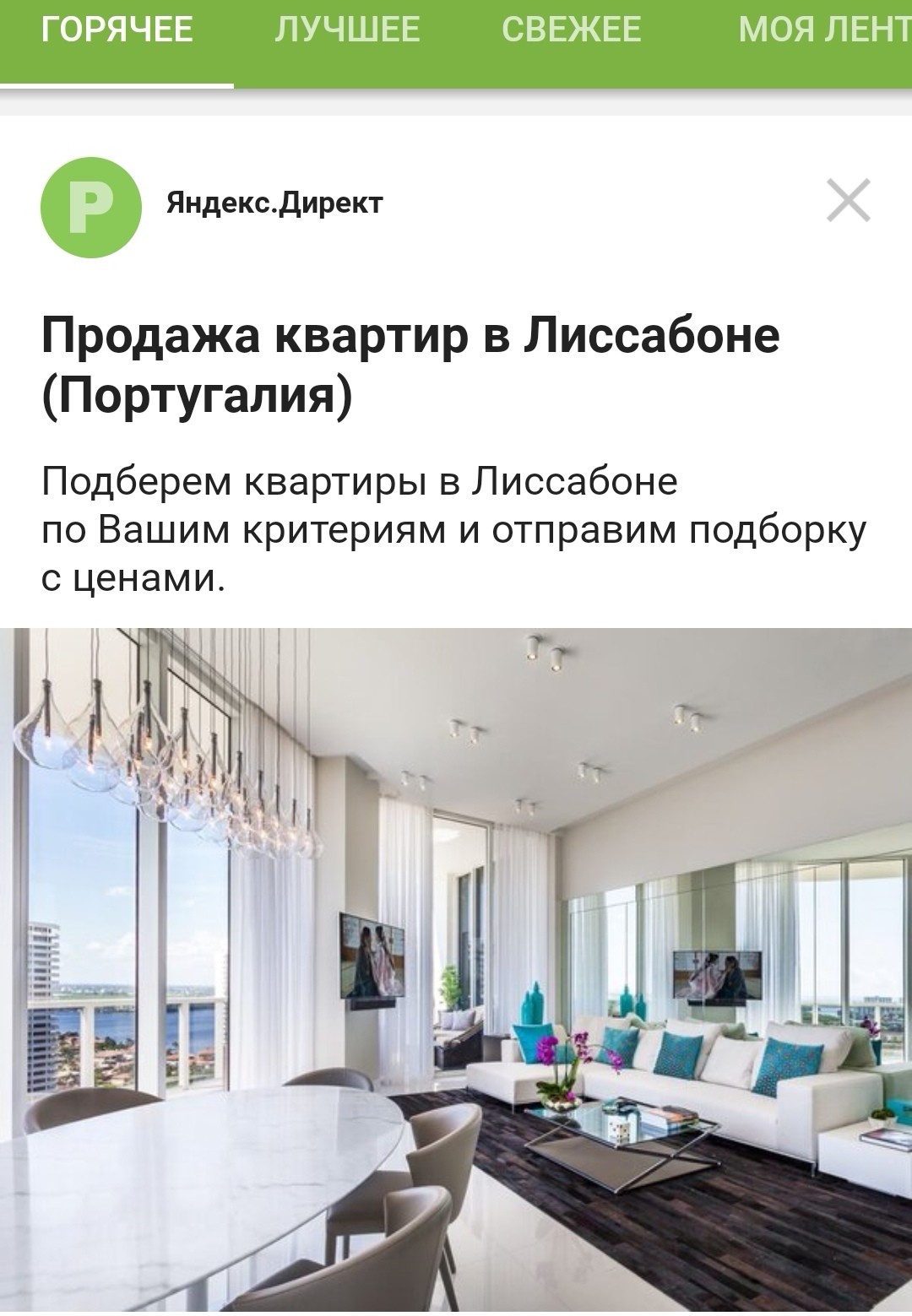The width and height of the screenshot is (912, 1316).
Task: Open the Свежее tab
Action: click(x=571, y=31)
